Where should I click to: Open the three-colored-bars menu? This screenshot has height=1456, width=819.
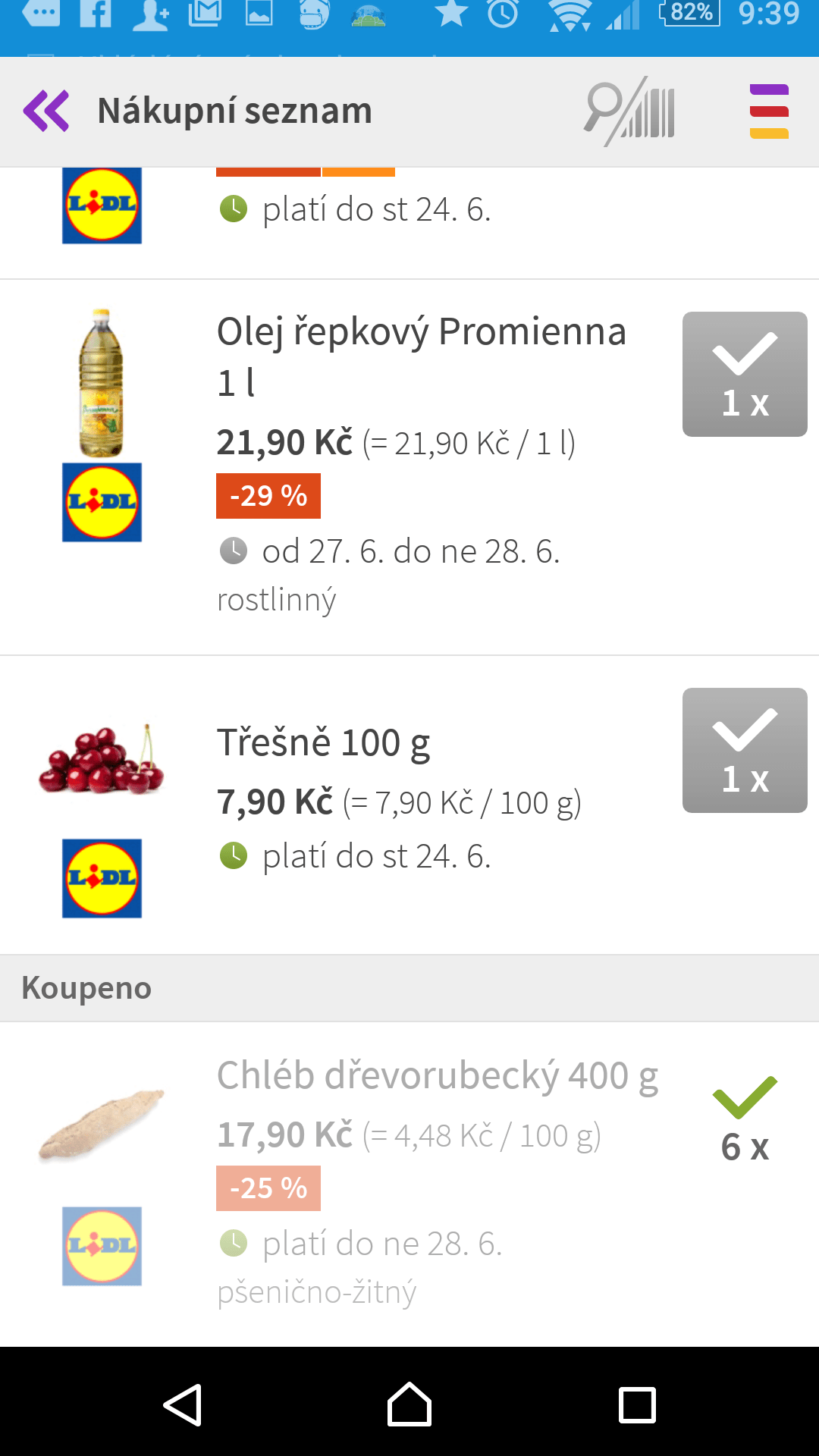[769, 111]
